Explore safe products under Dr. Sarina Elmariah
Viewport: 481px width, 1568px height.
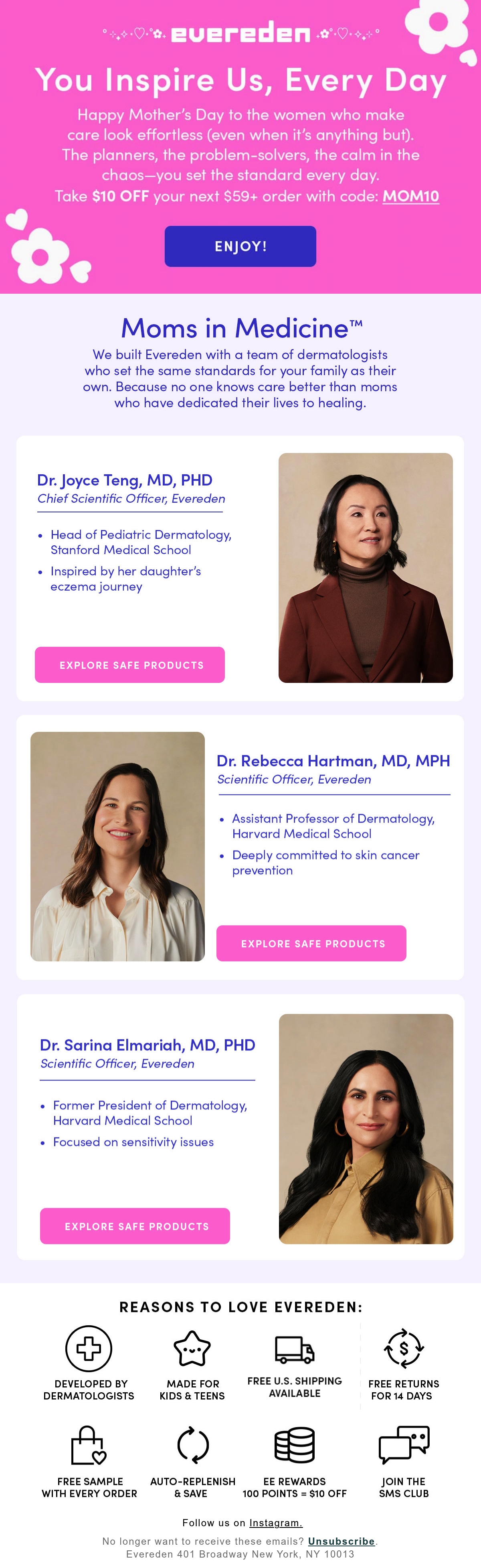tap(135, 1226)
